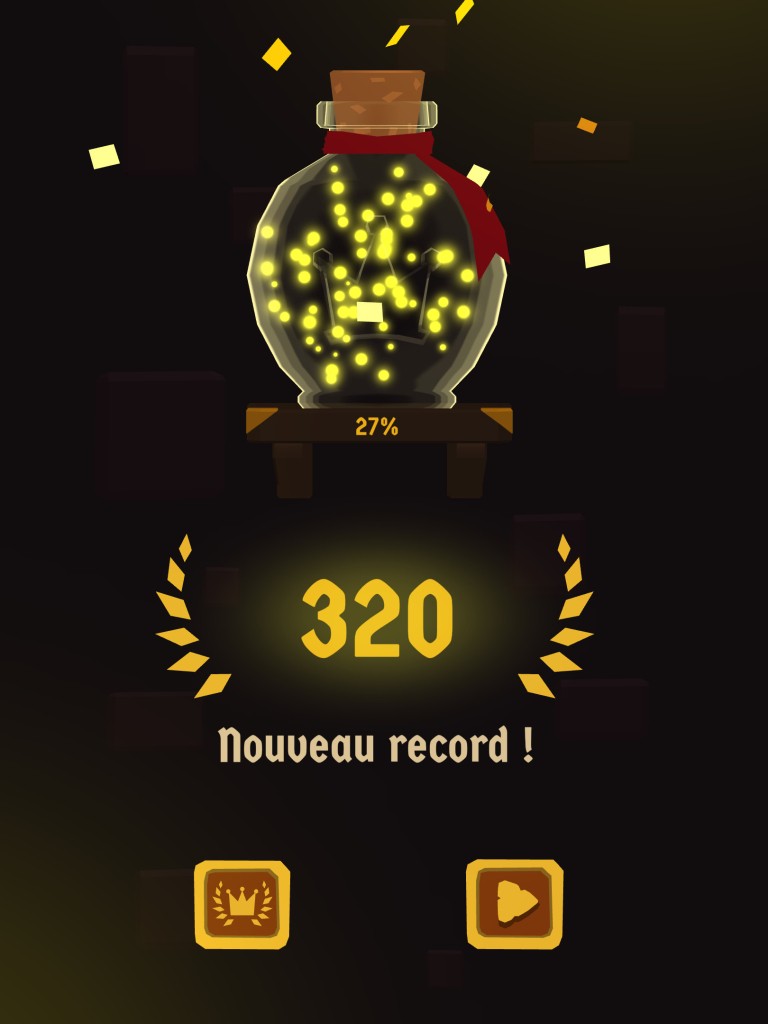Tap the play button to restart
This screenshot has width=768, height=1024.
tap(514, 904)
